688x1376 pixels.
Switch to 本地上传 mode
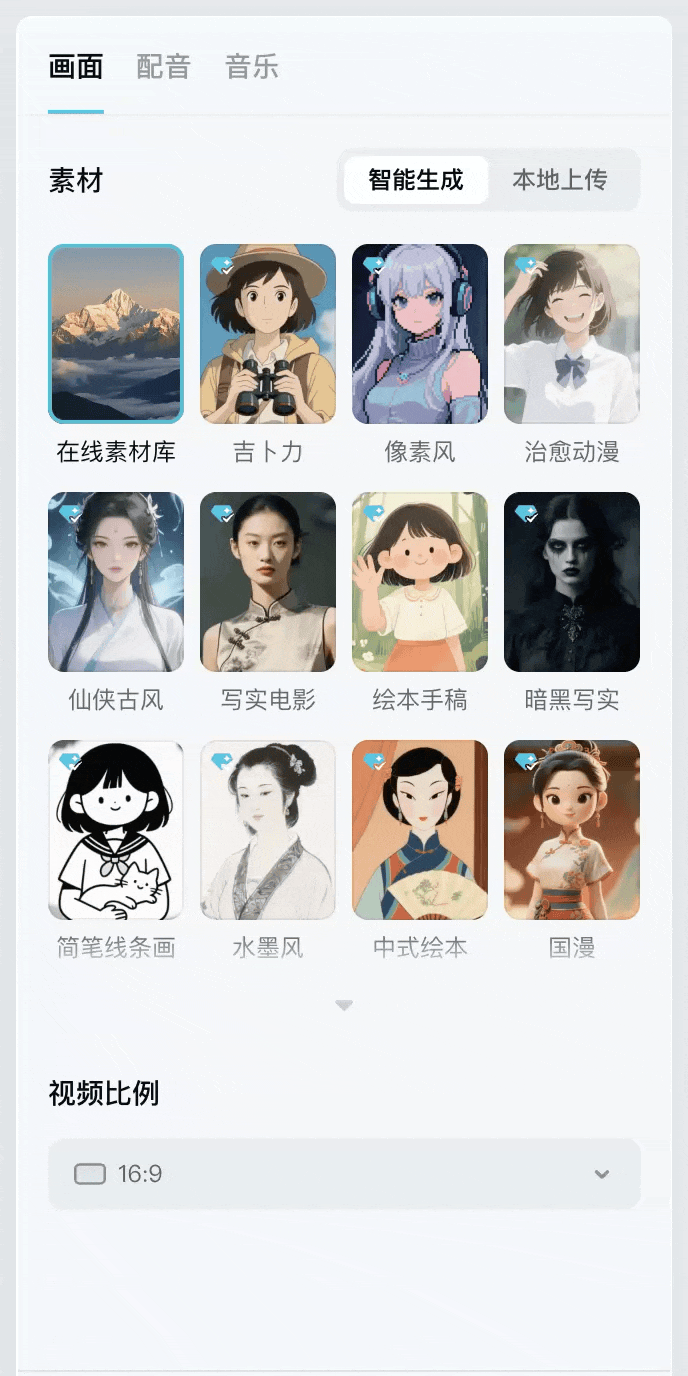click(x=560, y=180)
